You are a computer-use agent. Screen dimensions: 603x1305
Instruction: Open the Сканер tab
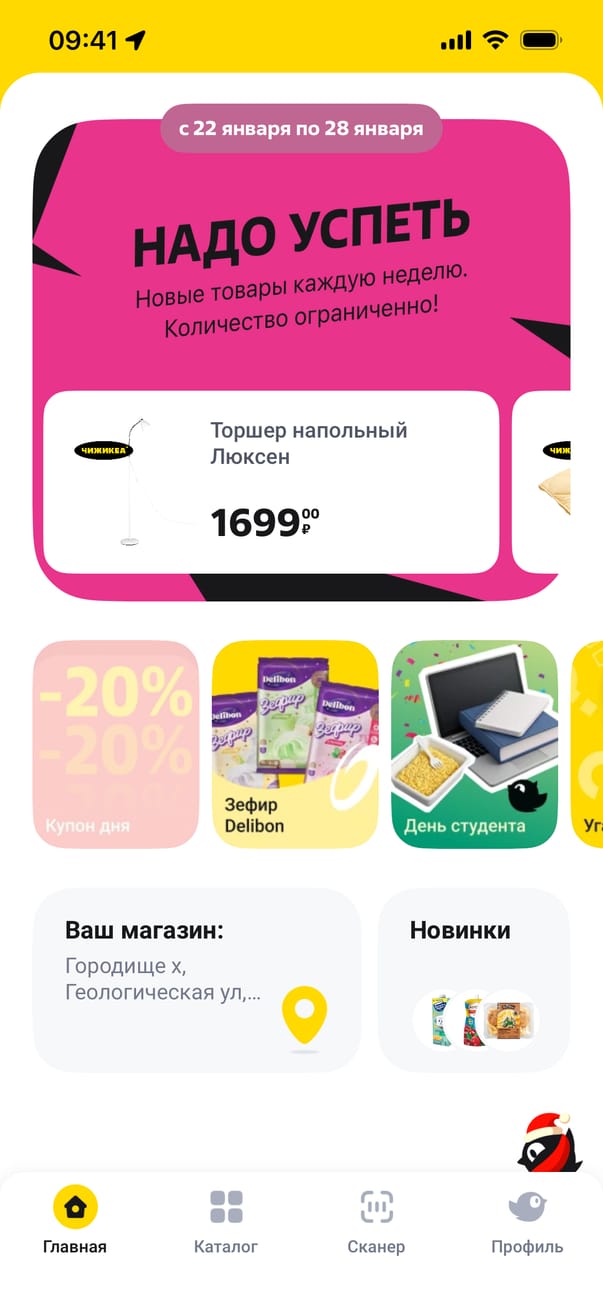376,1219
